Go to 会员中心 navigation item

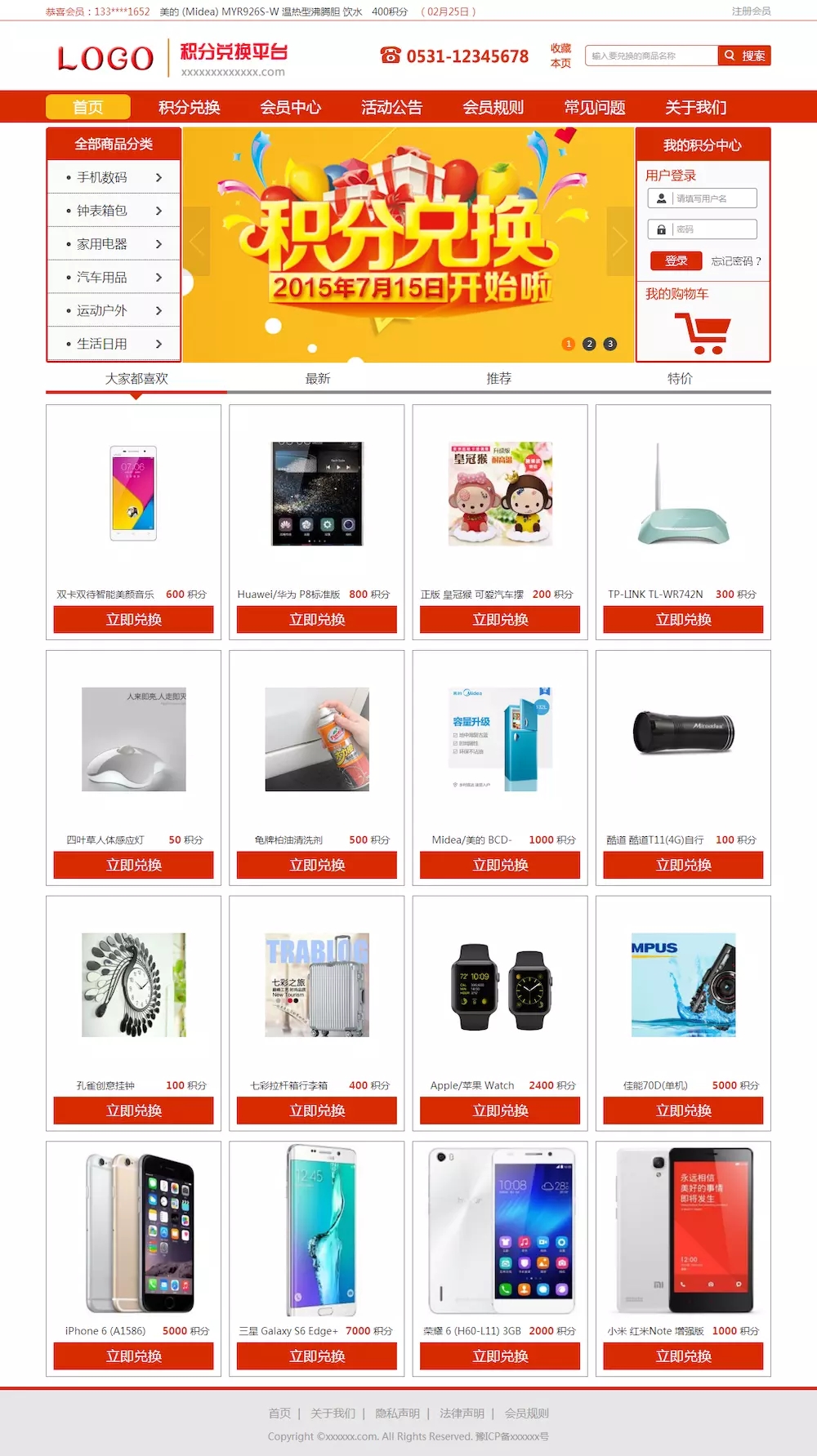(x=290, y=107)
